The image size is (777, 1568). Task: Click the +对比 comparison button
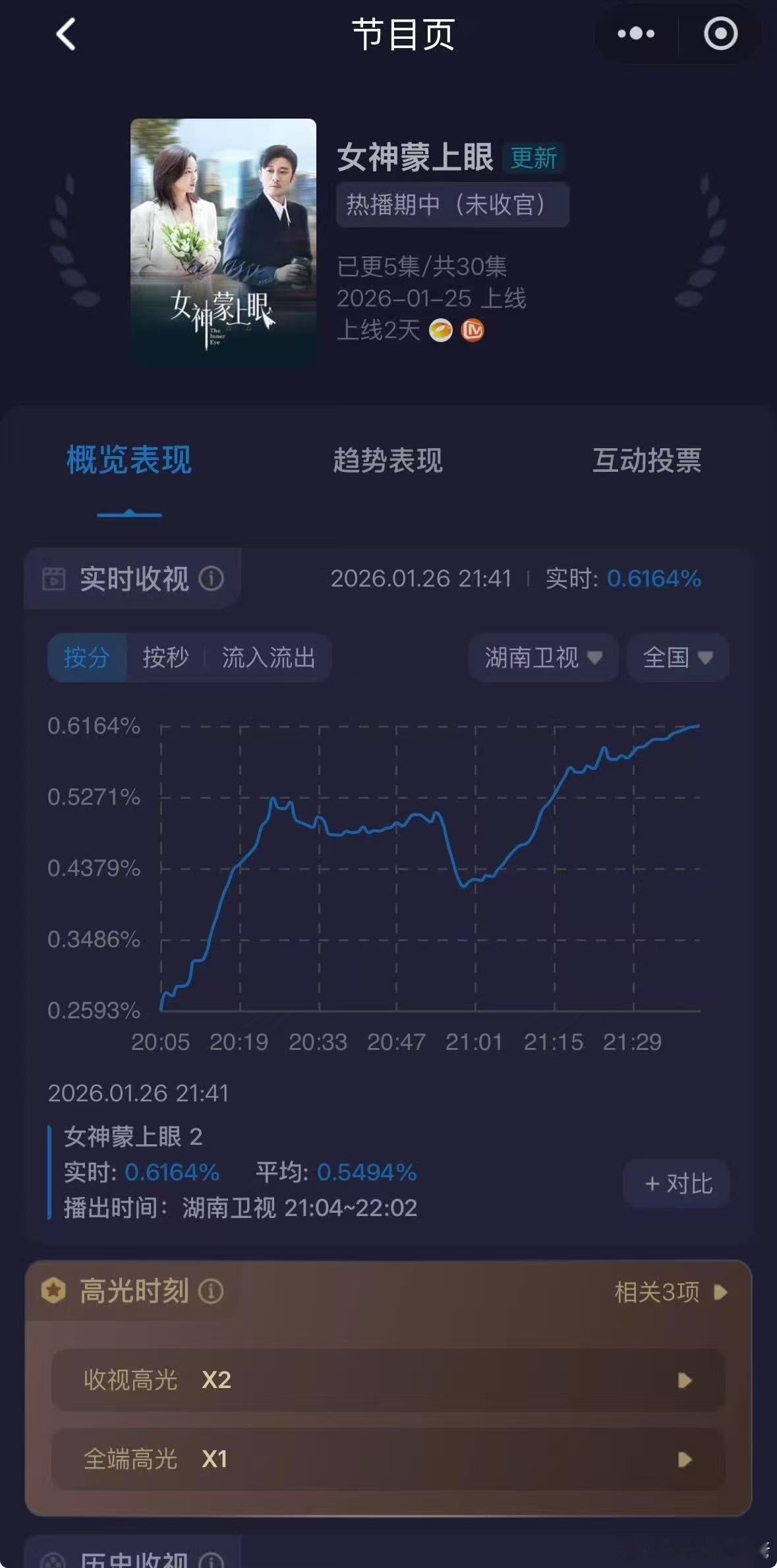click(676, 1184)
